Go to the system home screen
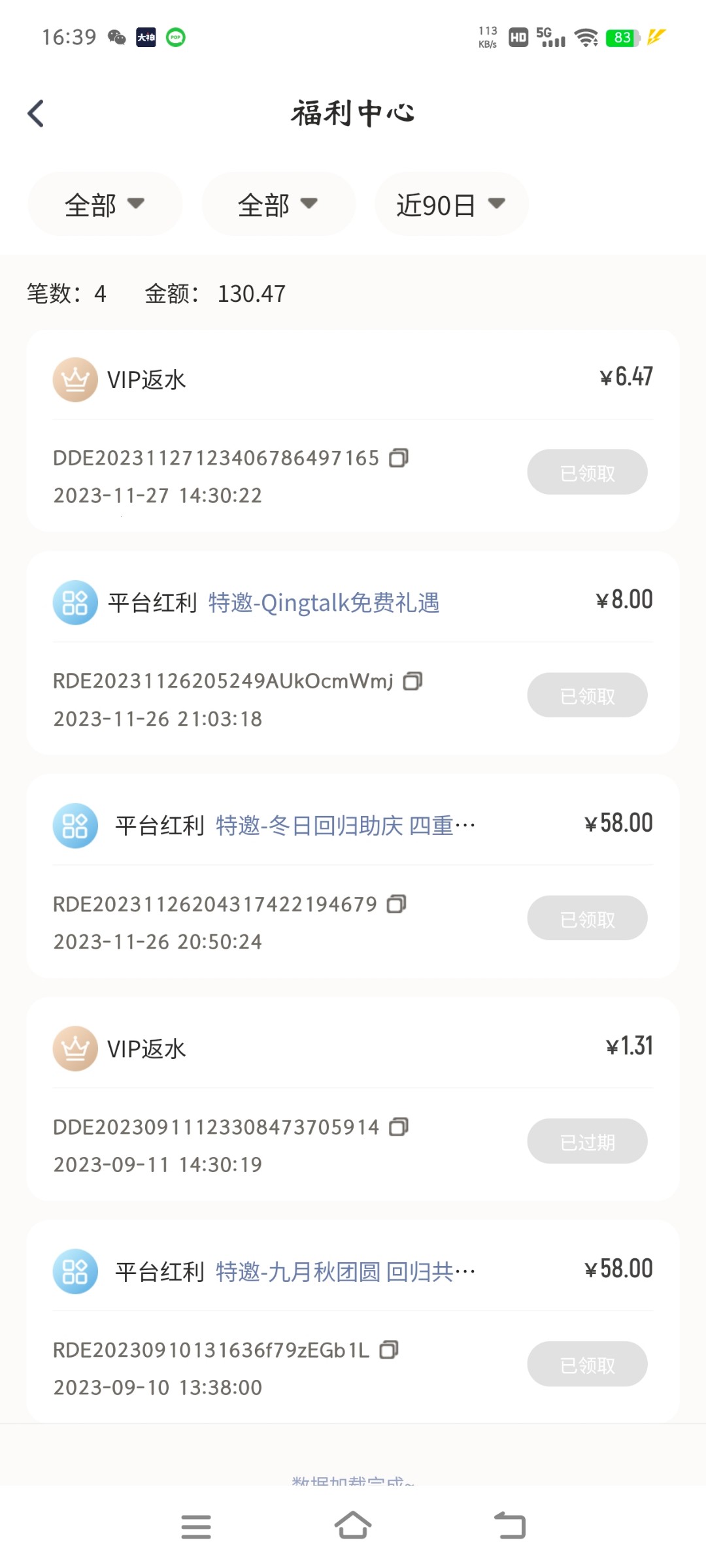The image size is (706, 1568). click(x=353, y=1526)
